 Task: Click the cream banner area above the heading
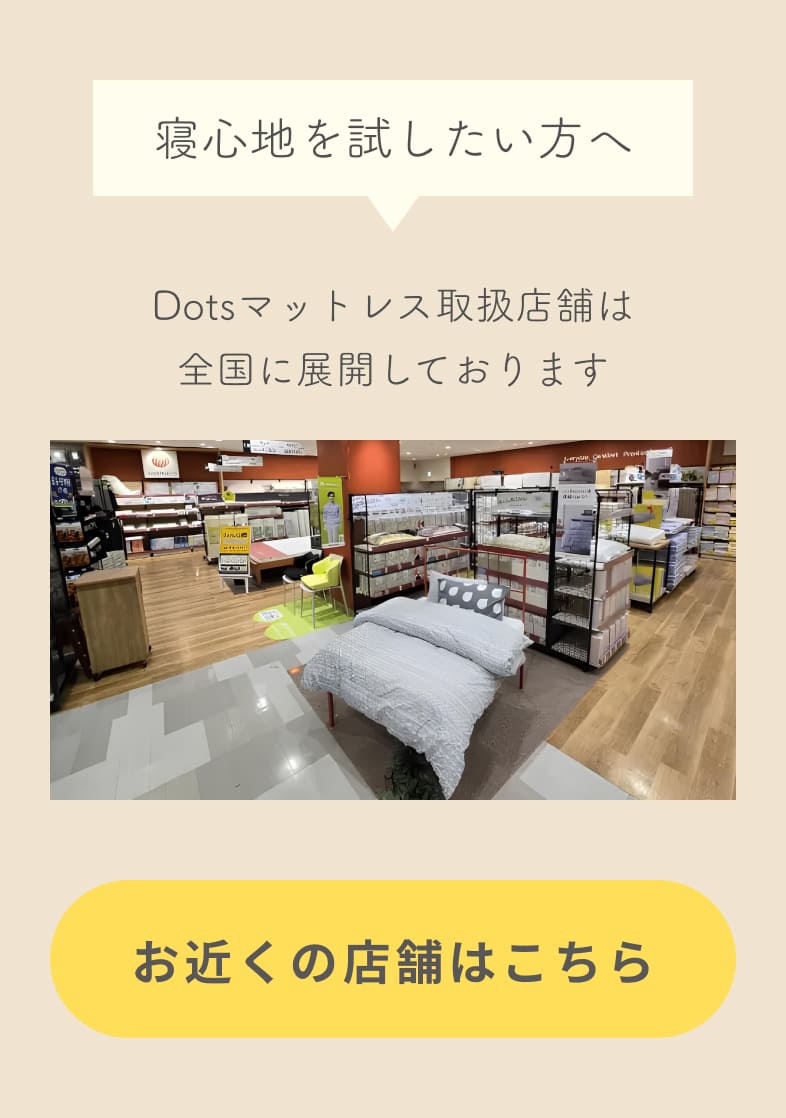click(393, 100)
